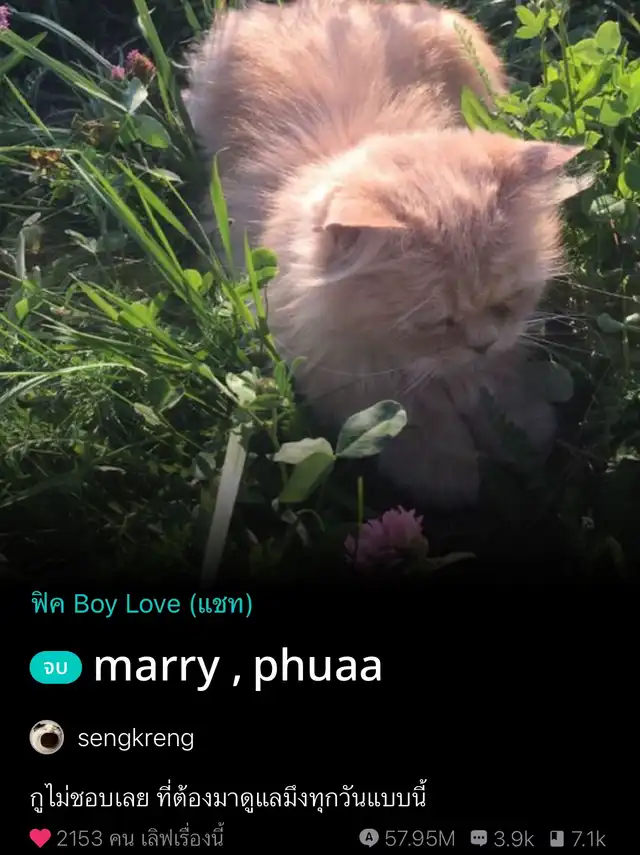Open the ฟิค Boy Love (แชท) category
The height and width of the screenshot is (855, 640).
click(x=141, y=605)
